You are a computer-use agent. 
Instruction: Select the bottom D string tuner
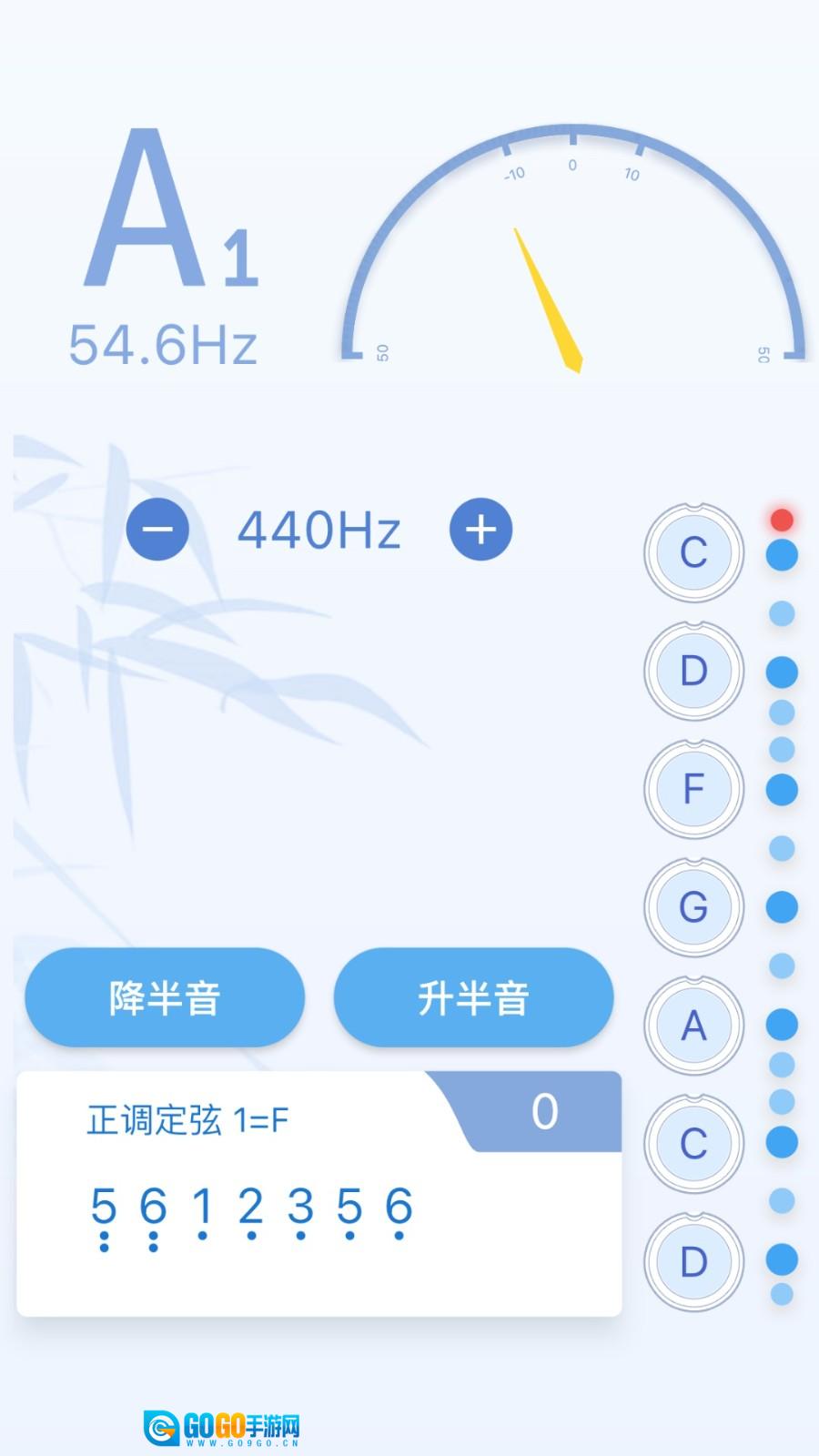pos(693,1262)
